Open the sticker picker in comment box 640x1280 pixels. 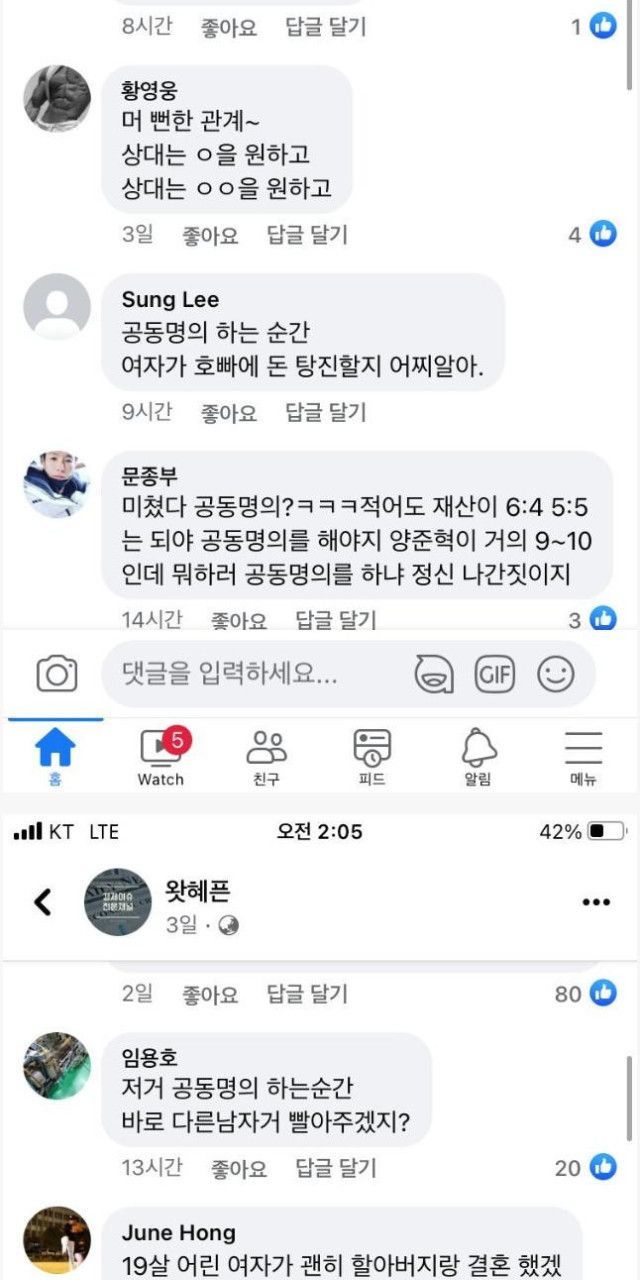click(434, 674)
